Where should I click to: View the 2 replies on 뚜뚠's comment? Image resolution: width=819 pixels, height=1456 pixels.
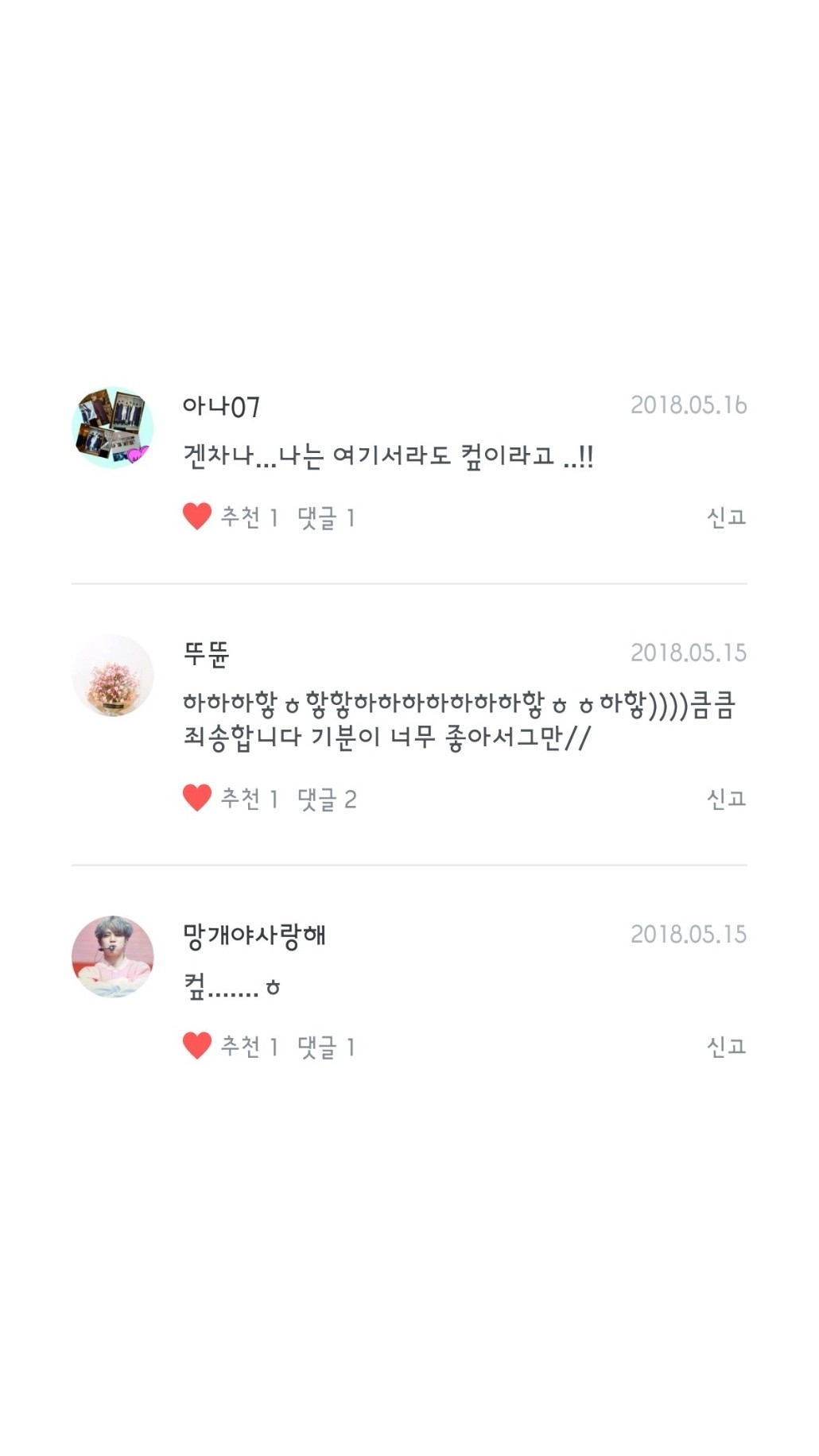327,799
